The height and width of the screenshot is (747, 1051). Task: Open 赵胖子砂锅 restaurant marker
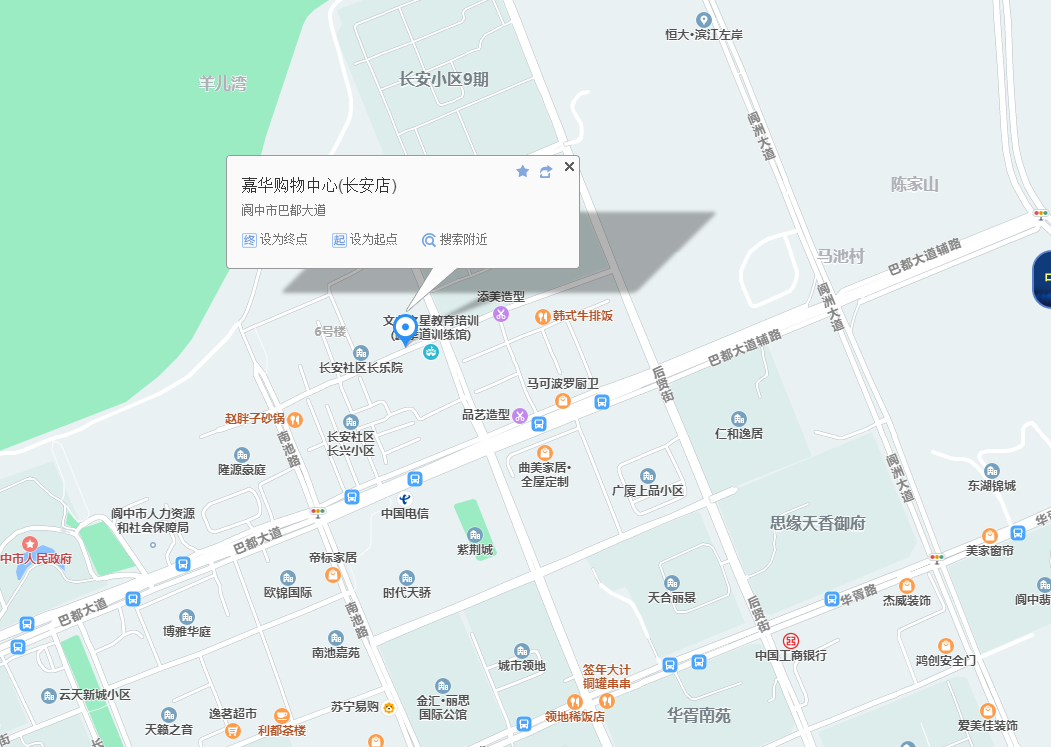295,419
